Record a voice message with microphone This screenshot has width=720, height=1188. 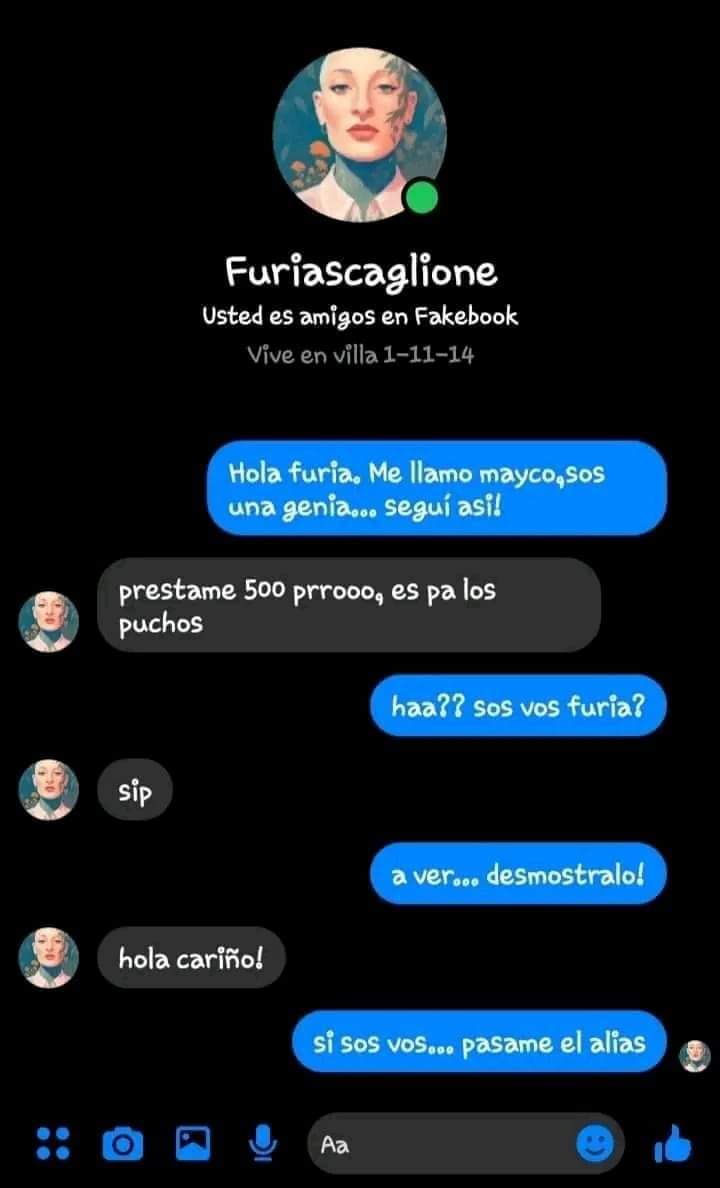coord(263,1143)
